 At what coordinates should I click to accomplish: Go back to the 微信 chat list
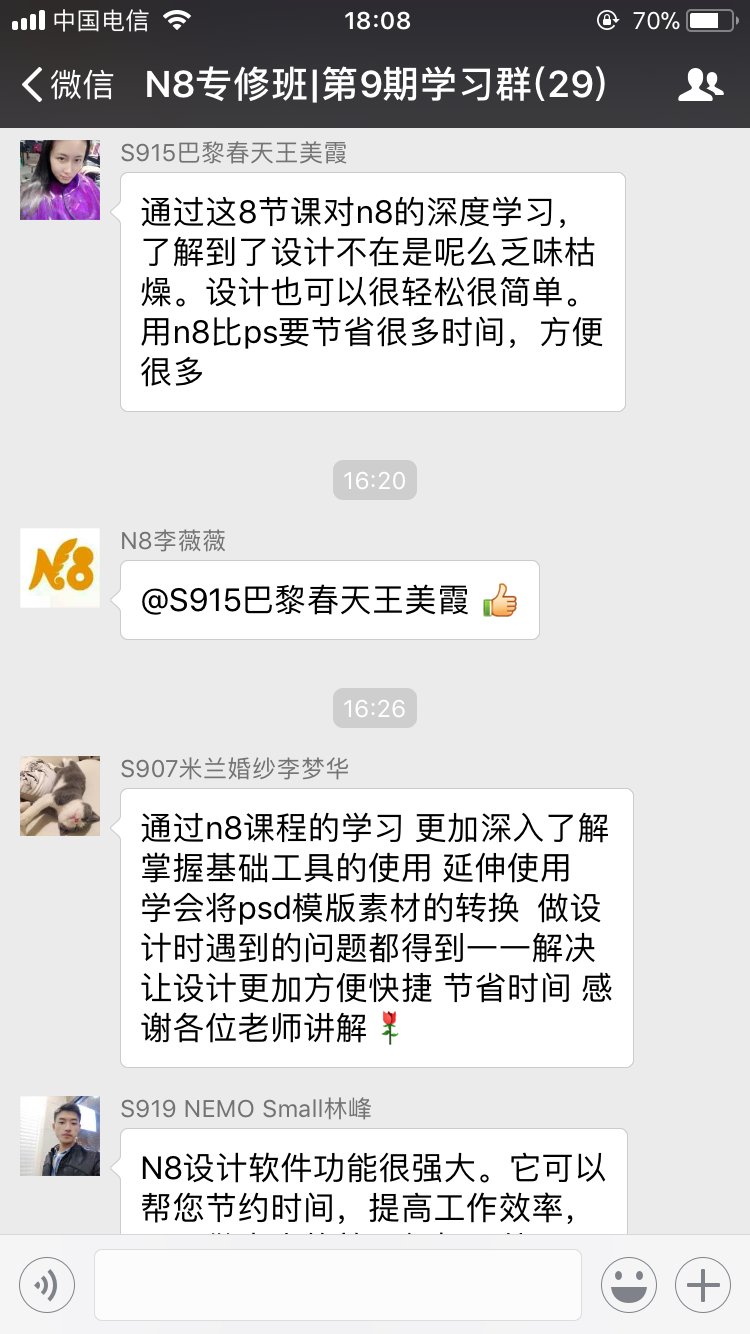66,85
